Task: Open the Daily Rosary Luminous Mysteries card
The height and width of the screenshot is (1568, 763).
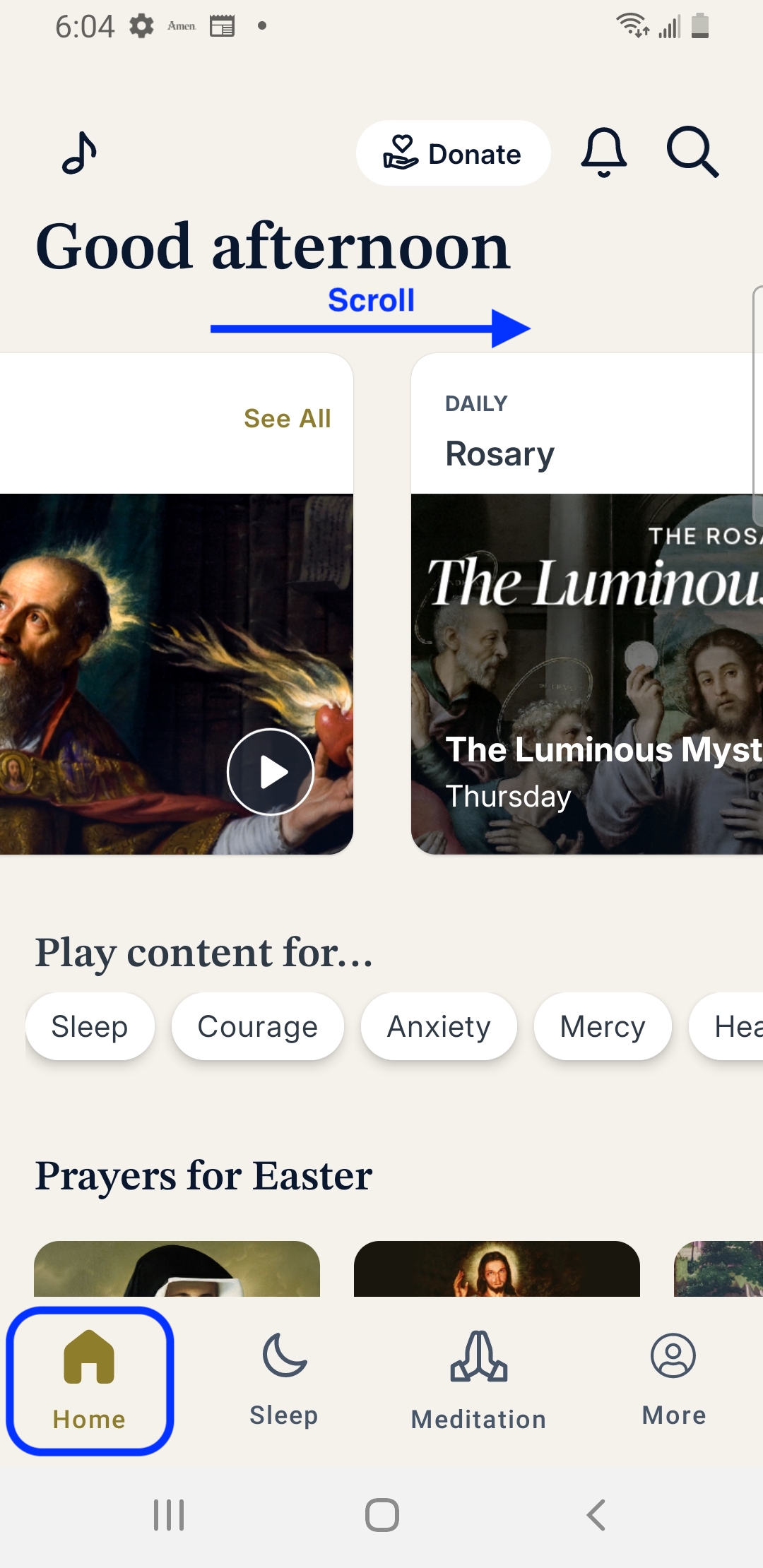Action: pos(587,604)
